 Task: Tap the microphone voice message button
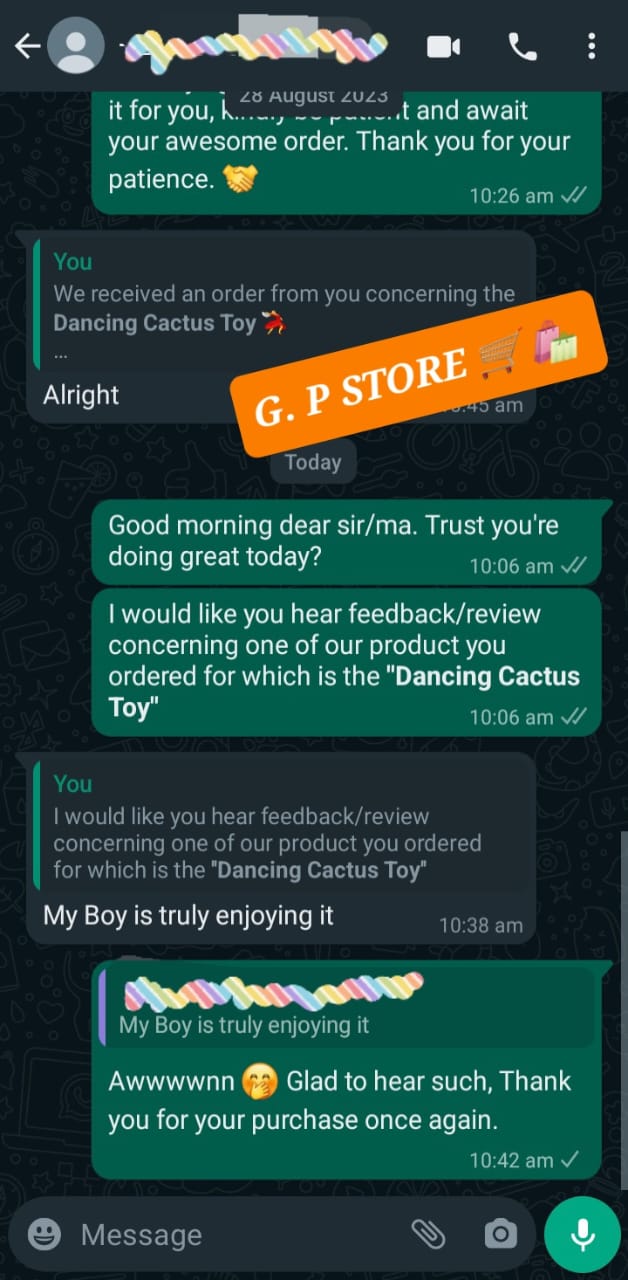coord(583,1234)
